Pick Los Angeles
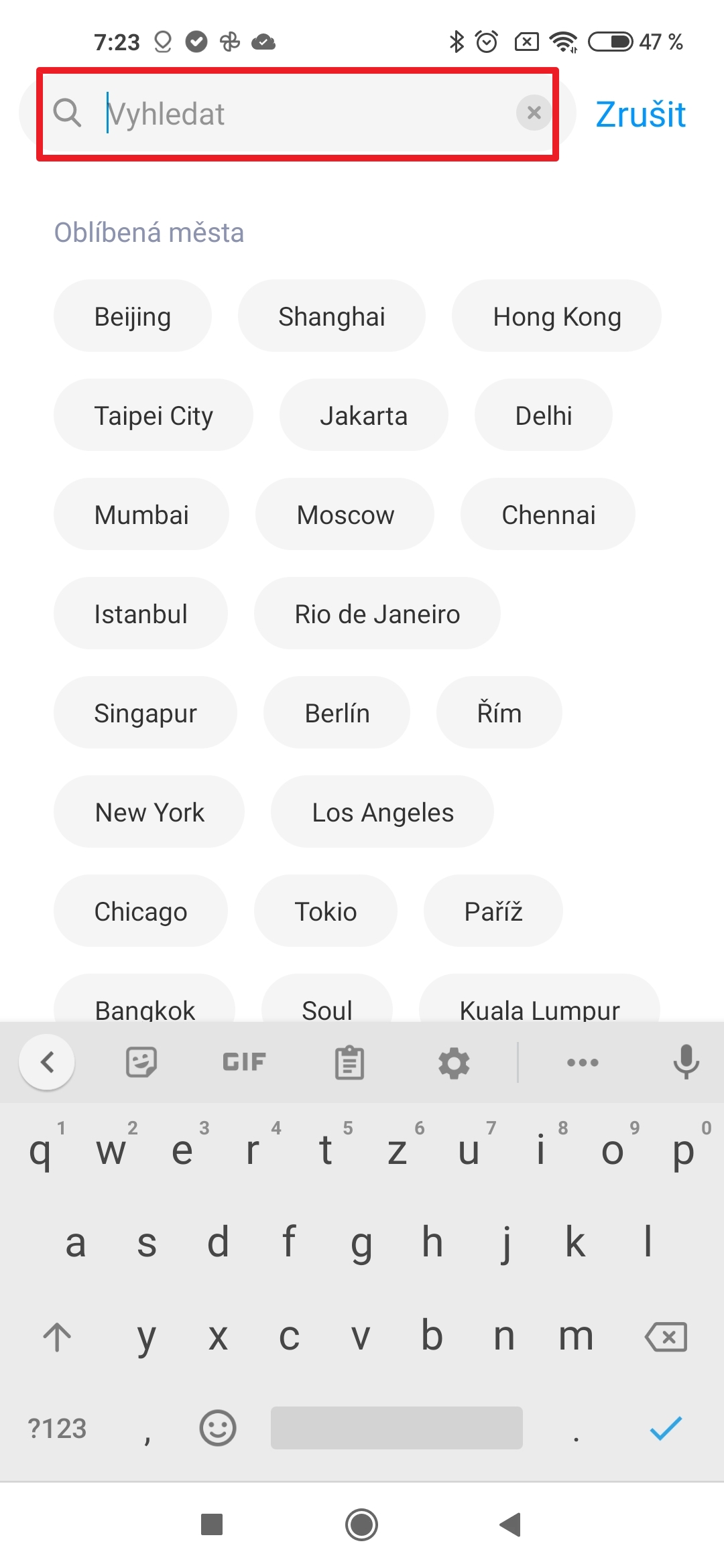The image size is (724, 1568). coord(382,812)
